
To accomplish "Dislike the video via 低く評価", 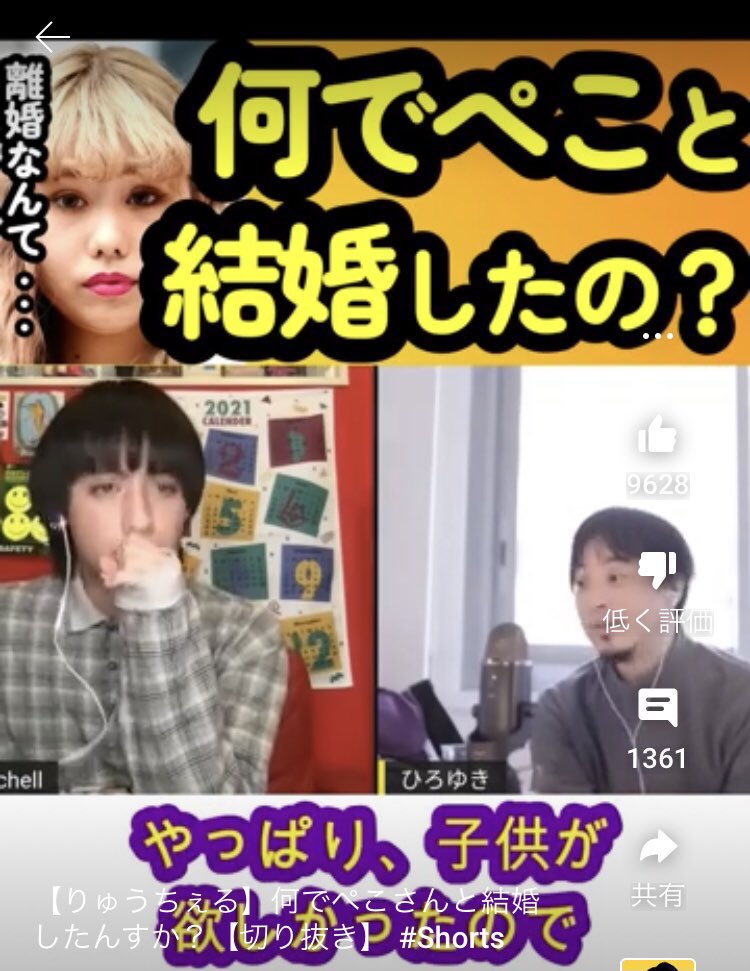I will point(657,569).
